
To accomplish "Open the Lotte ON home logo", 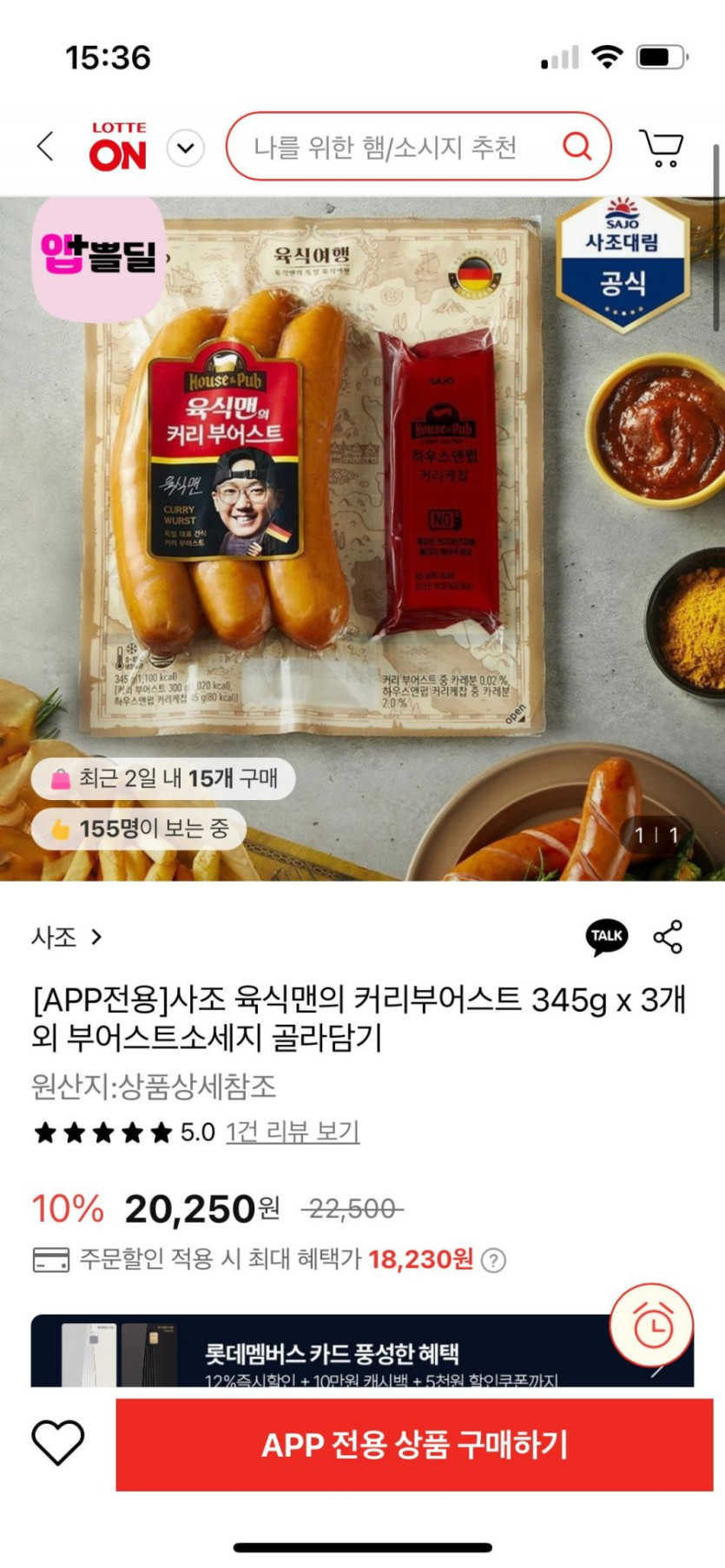I will tap(118, 146).
